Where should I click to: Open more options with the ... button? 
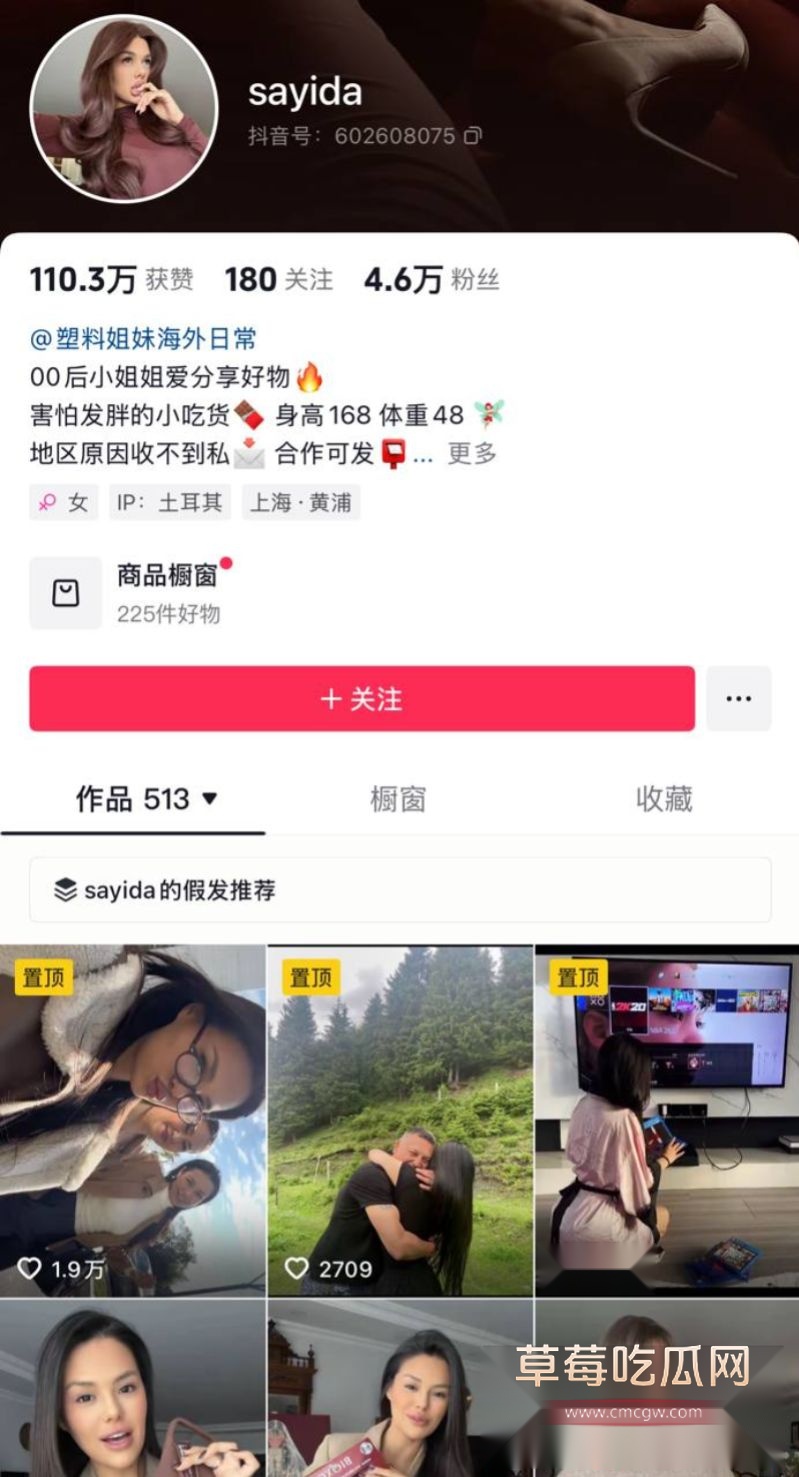(738, 699)
